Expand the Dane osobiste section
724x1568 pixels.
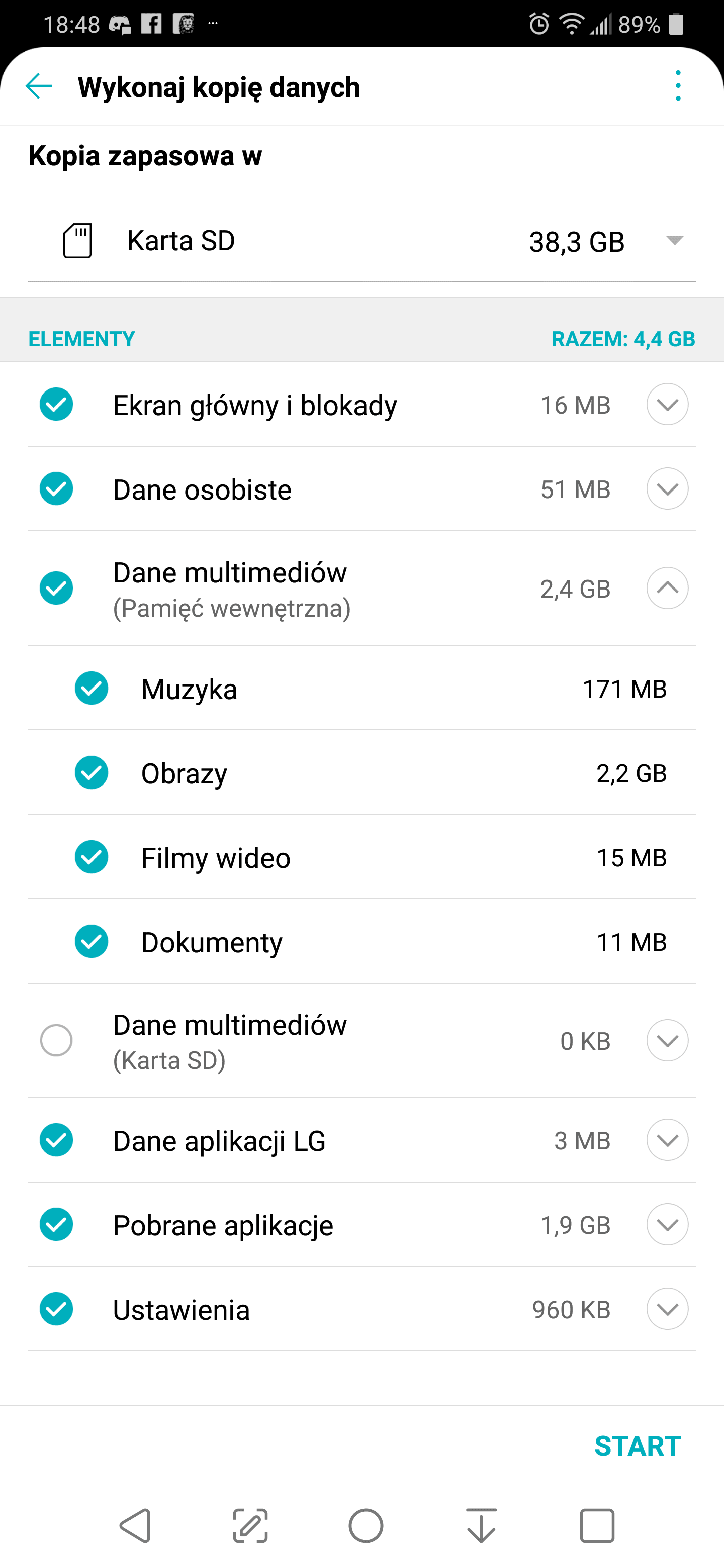pyautogui.click(x=667, y=489)
